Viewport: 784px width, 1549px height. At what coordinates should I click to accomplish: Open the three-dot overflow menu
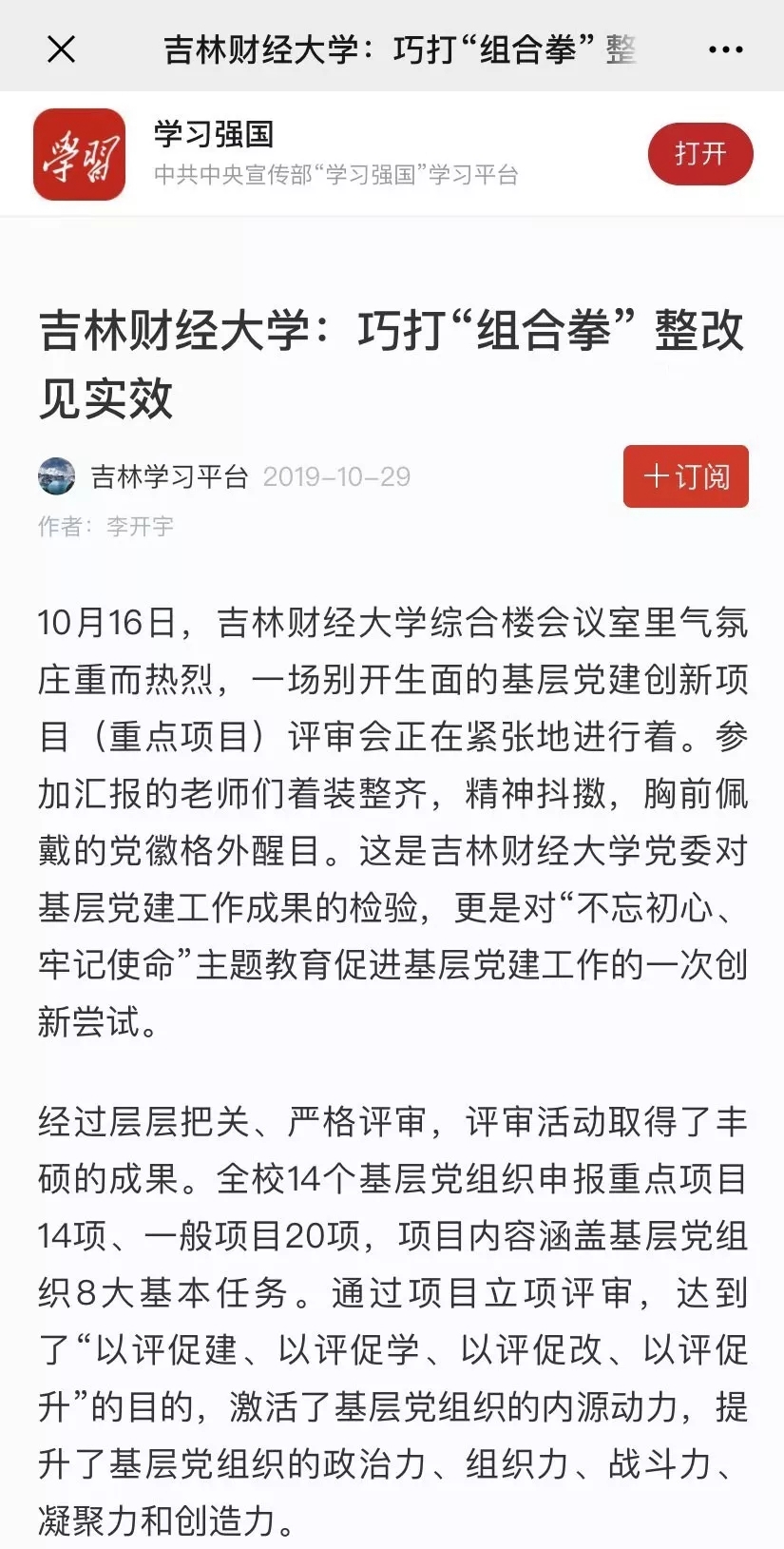coord(725,49)
